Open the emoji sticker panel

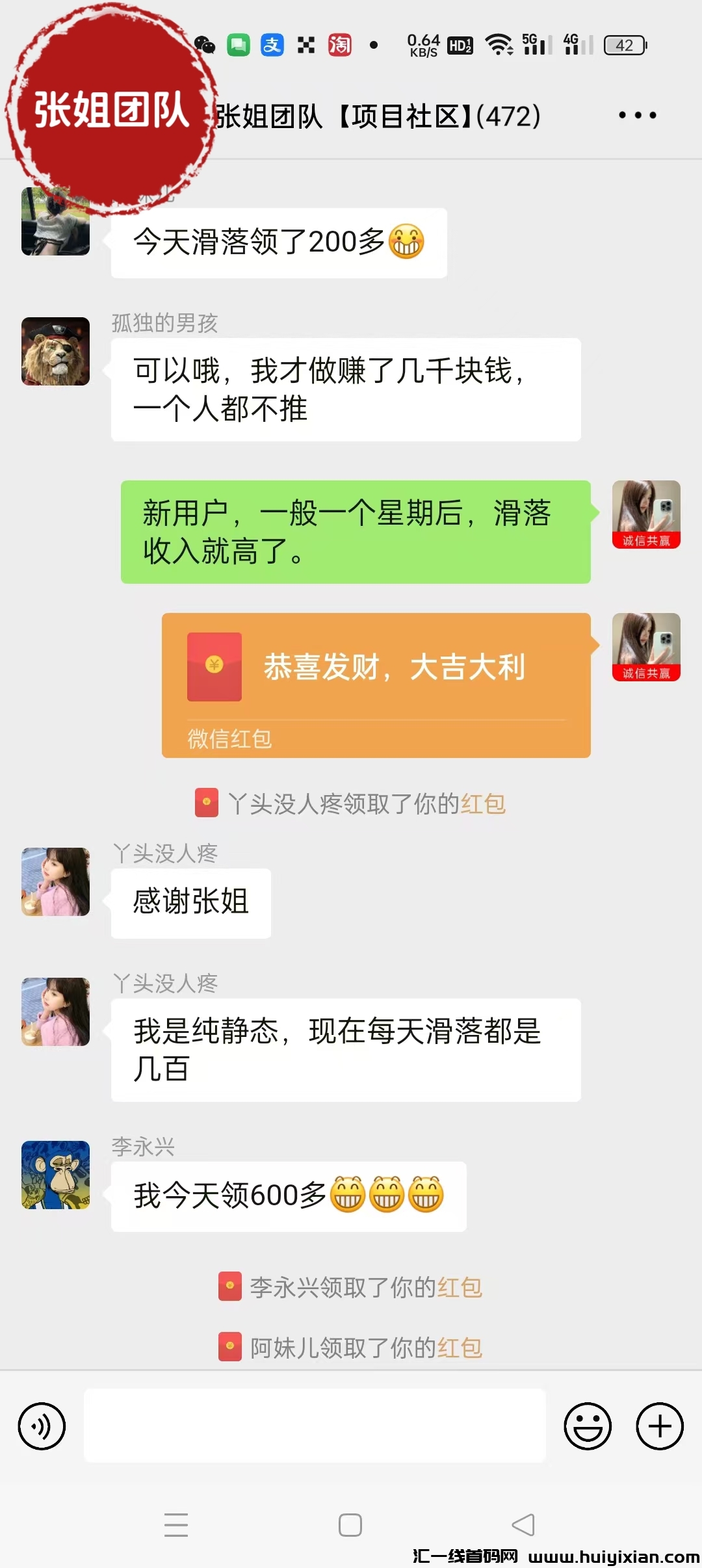click(x=588, y=1426)
